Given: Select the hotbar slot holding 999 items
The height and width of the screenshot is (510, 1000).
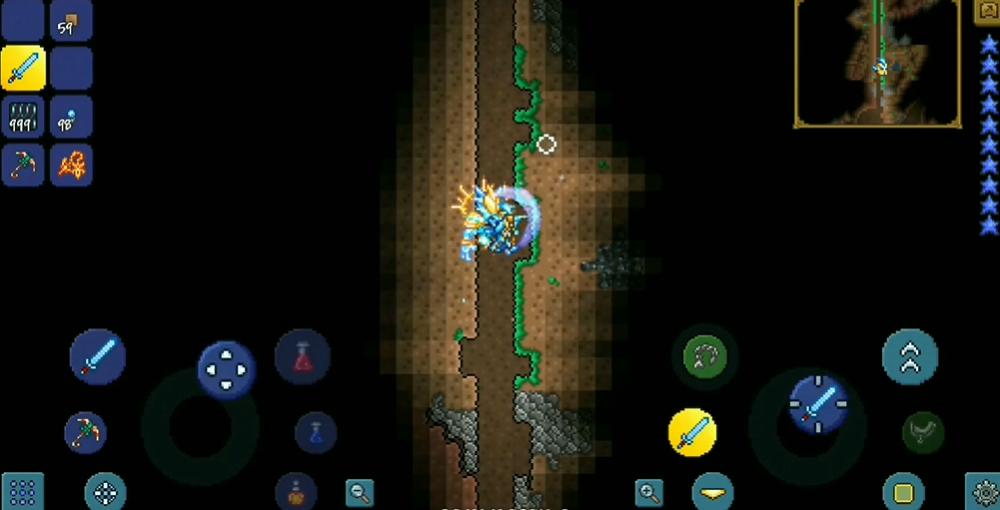Looking at the screenshot, I should coord(22,117).
